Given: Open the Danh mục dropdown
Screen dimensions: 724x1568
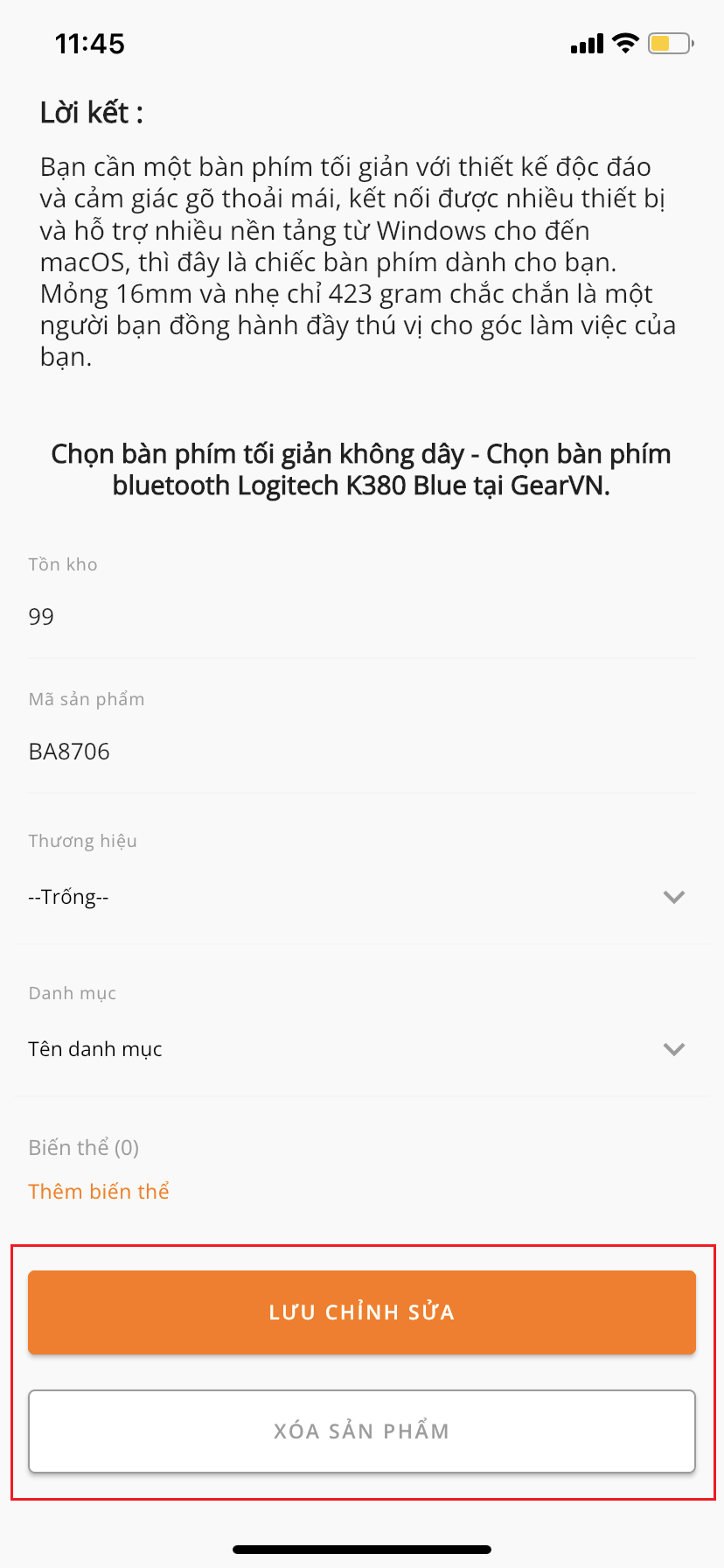Looking at the screenshot, I should pyautogui.click(x=362, y=1049).
